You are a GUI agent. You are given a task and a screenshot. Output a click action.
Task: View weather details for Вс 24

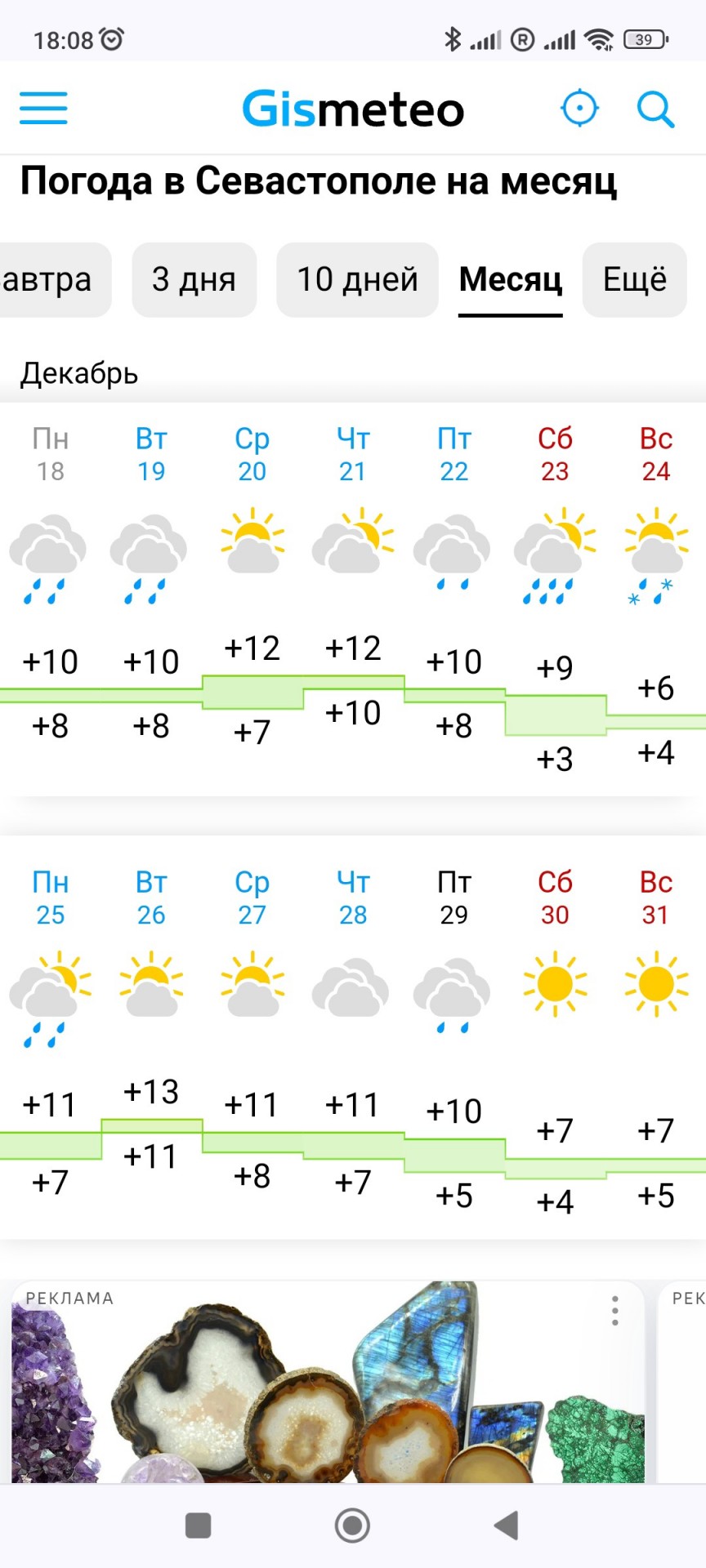(655, 572)
